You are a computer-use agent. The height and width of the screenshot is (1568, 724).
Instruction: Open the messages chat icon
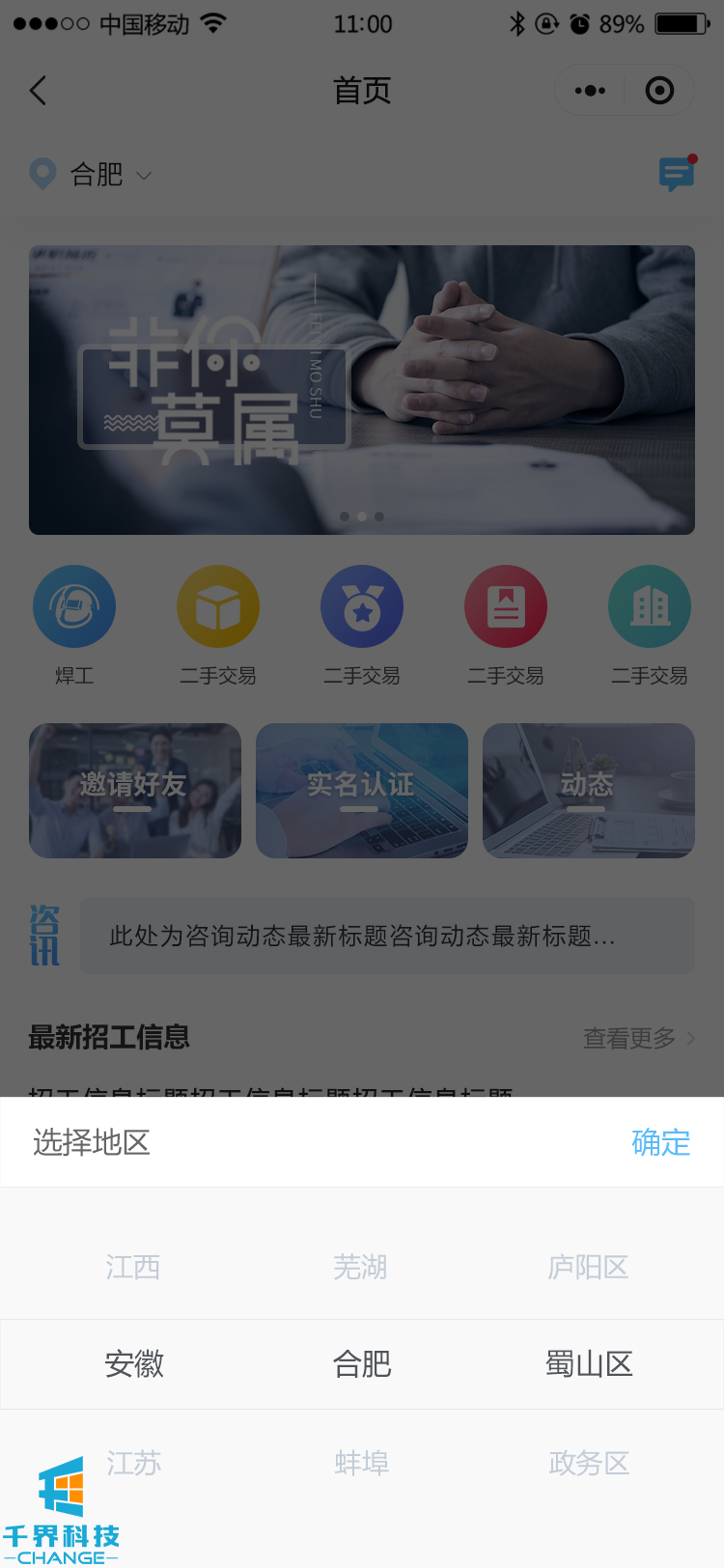tap(676, 174)
